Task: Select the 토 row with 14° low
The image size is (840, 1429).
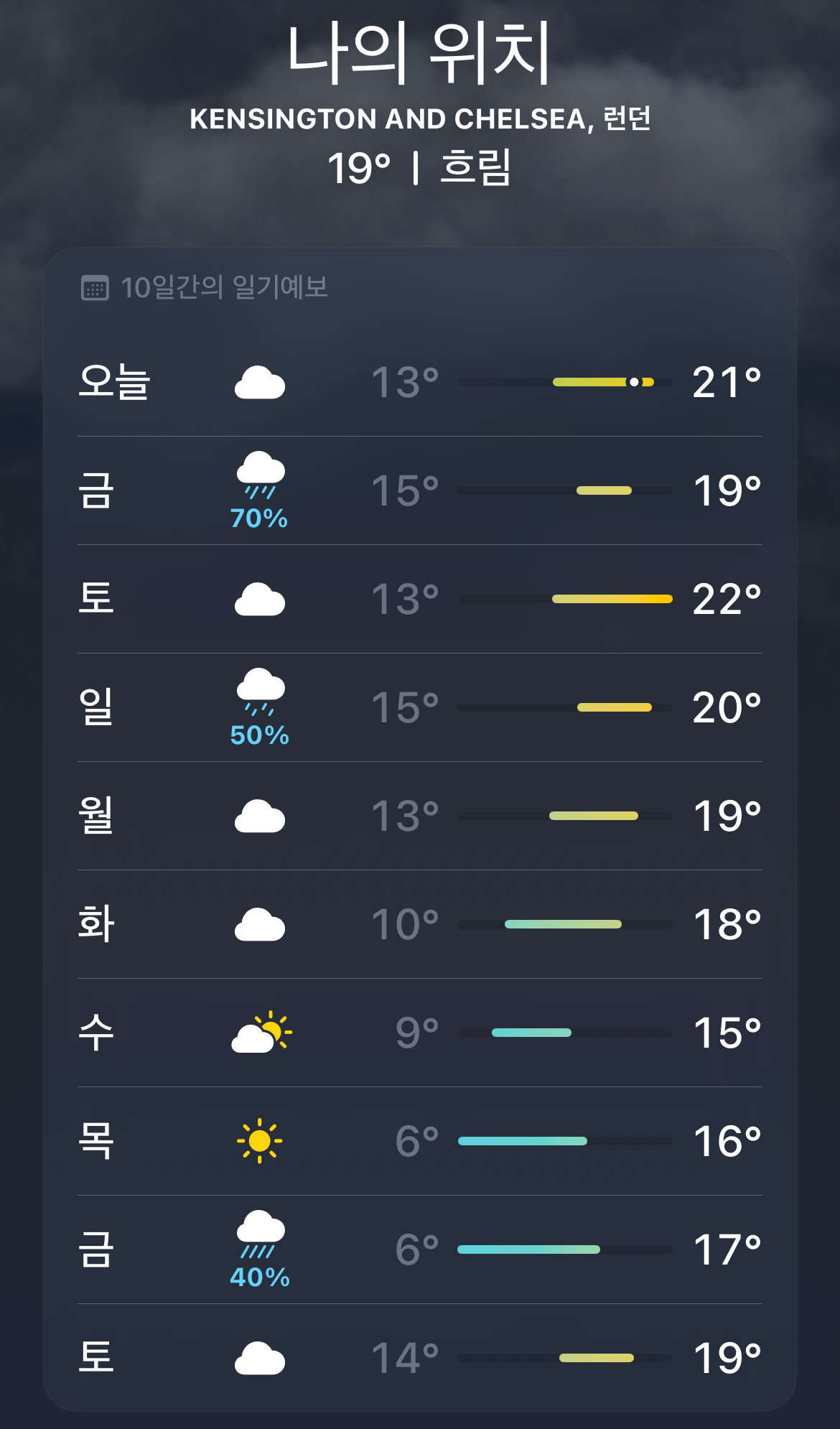Action: coord(420,1358)
